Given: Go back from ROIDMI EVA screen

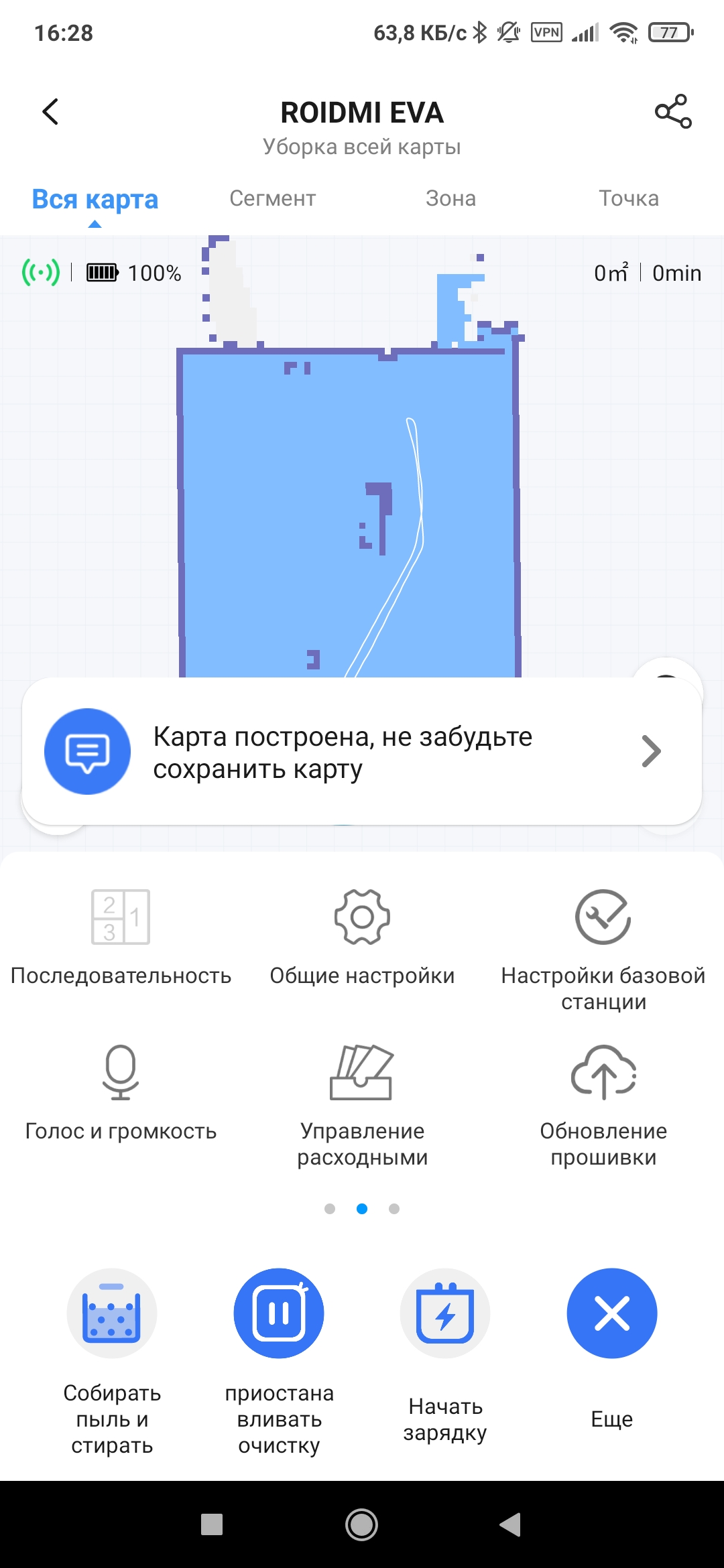Looking at the screenshot, I should pos(51,112).
